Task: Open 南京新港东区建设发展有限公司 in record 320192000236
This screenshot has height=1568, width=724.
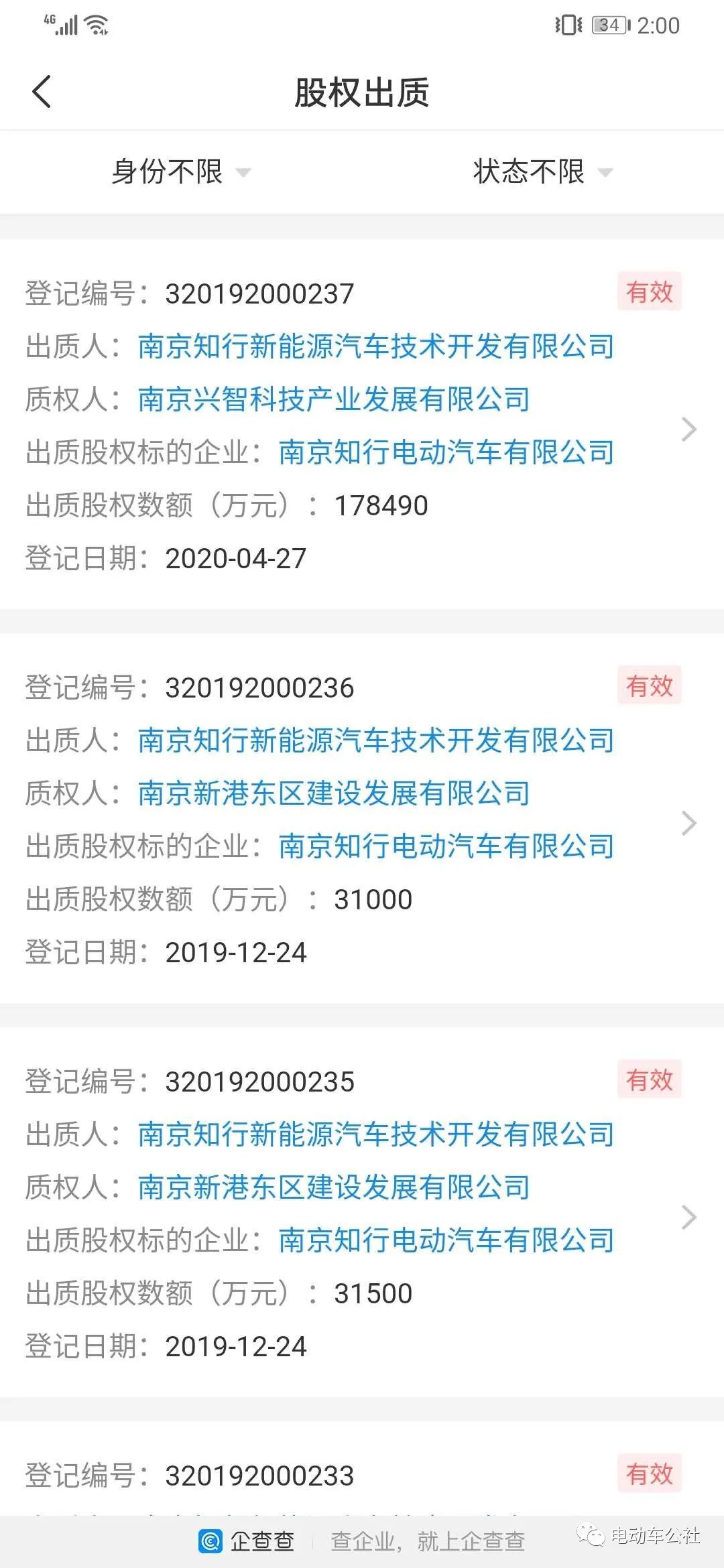Action: point(334,793)
